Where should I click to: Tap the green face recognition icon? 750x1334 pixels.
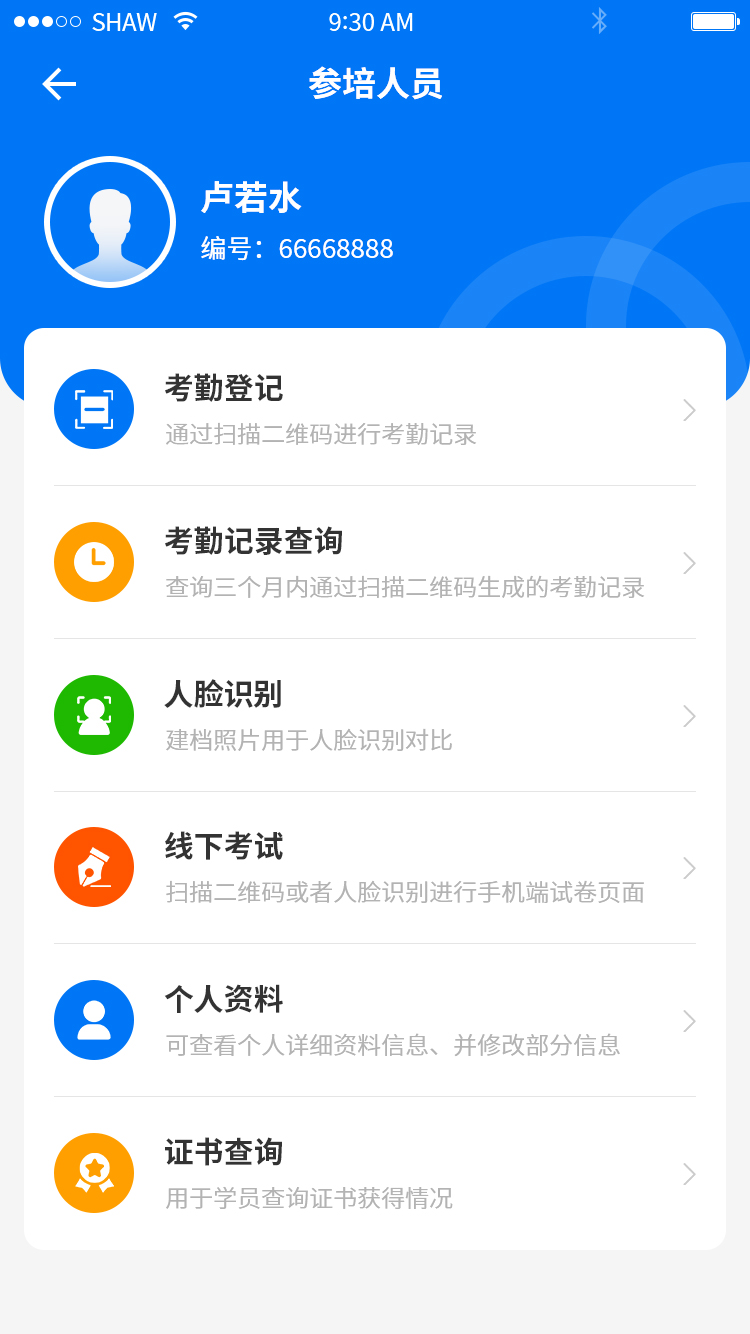click(x=93, y=714)
